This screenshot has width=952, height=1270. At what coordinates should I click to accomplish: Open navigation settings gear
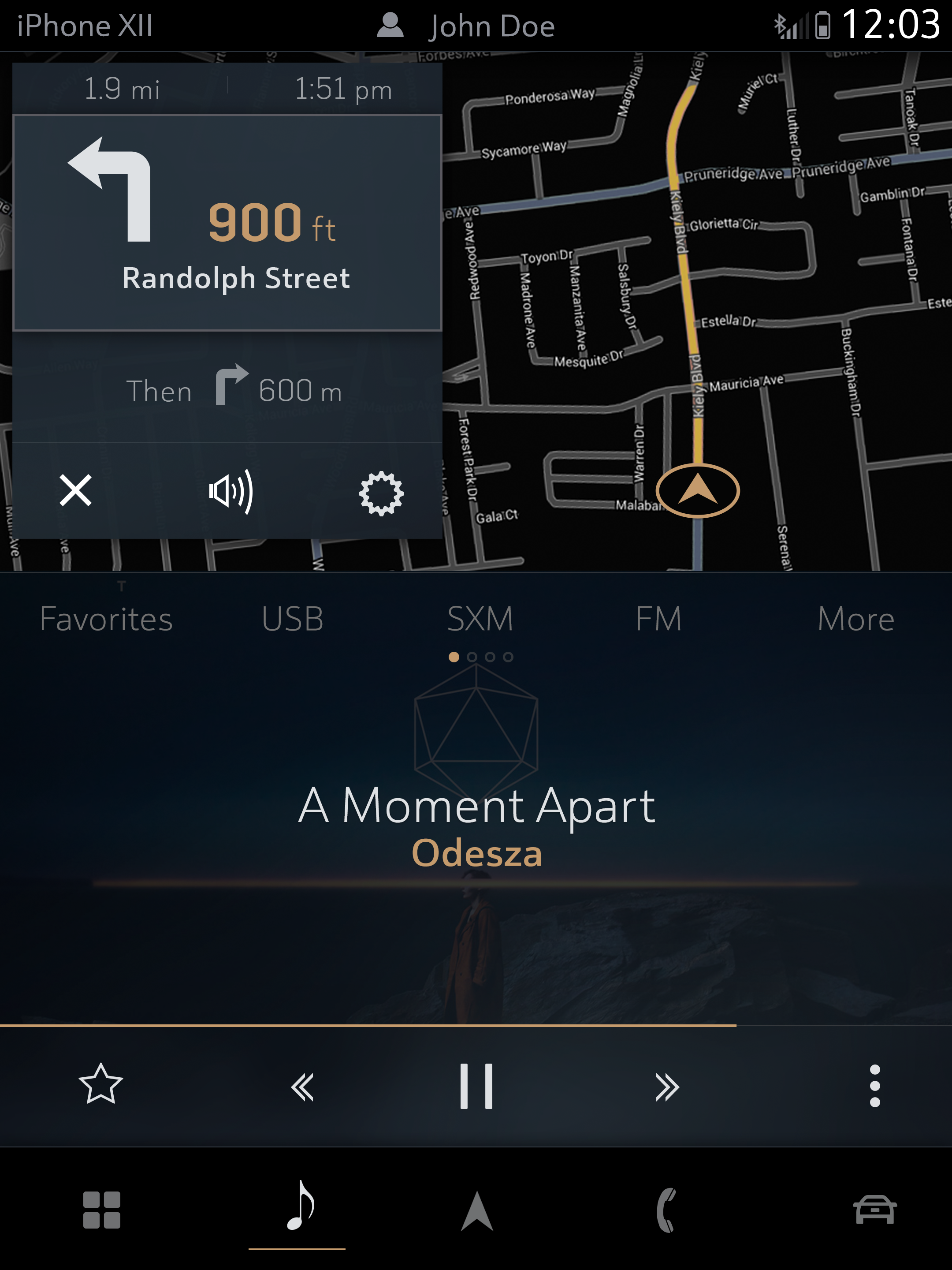pos(381,493)
